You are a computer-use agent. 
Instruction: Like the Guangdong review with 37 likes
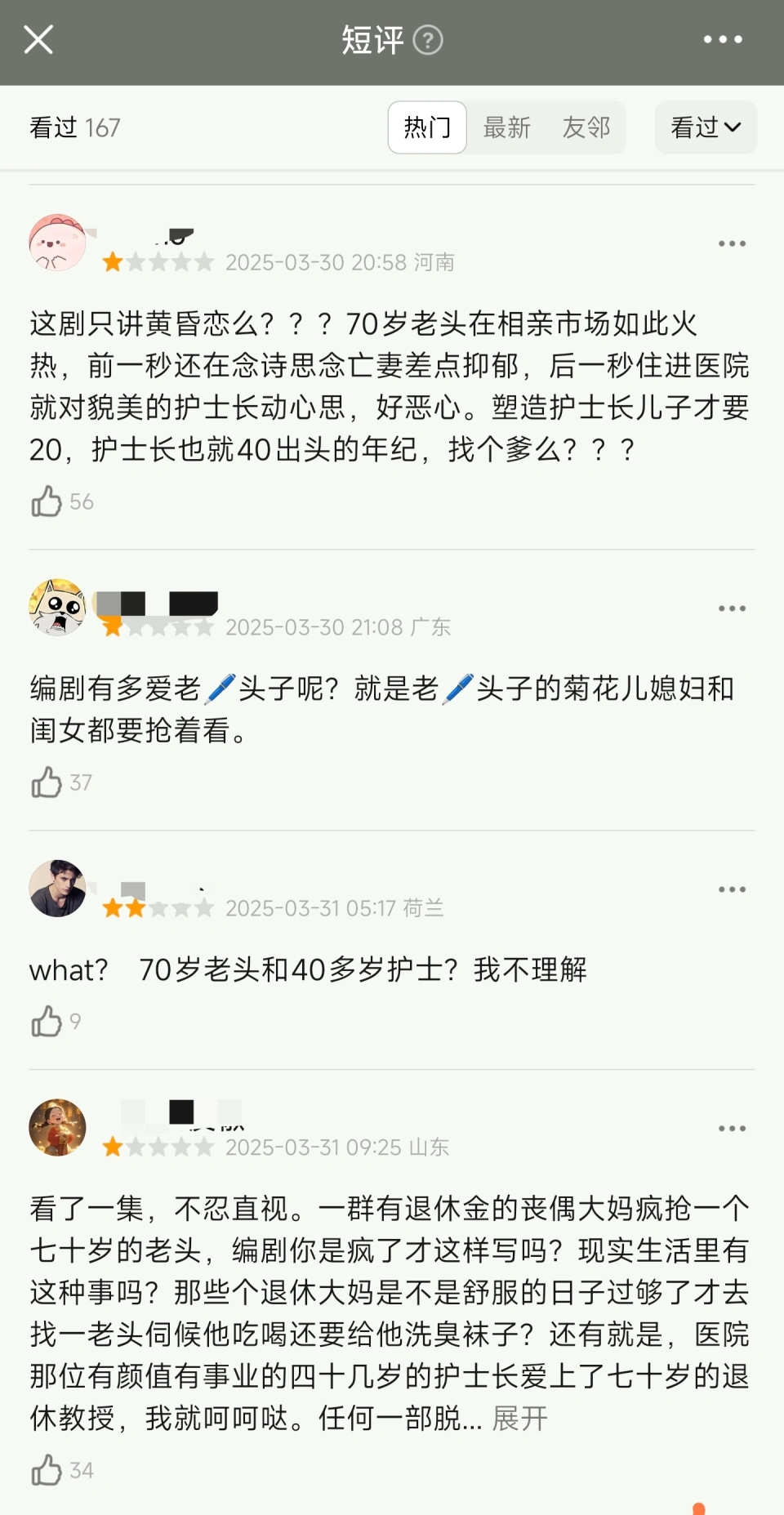point(47,782)
